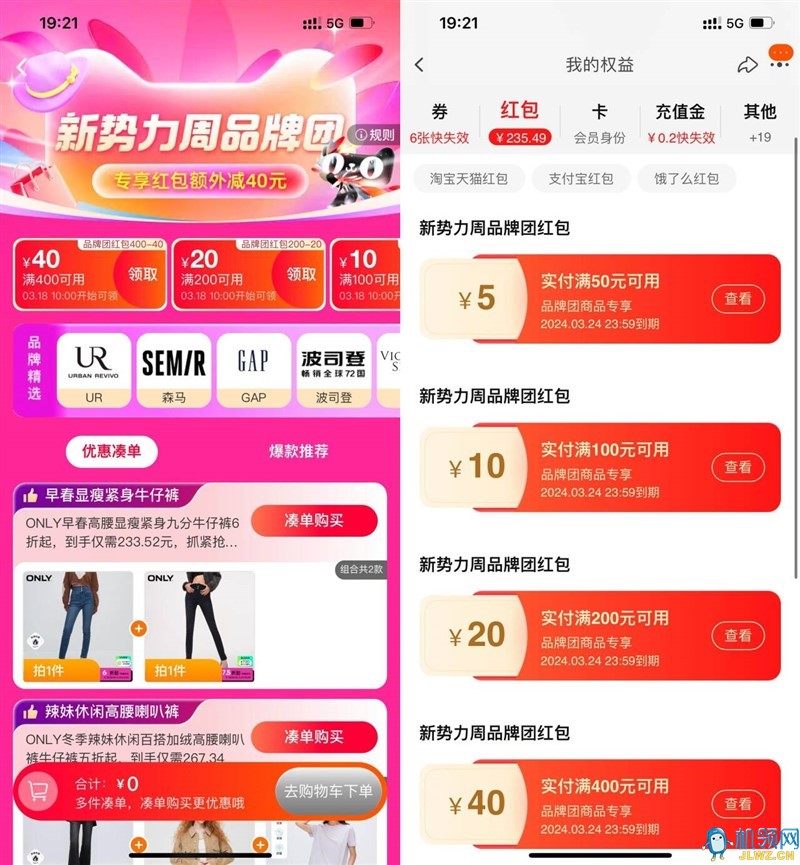Image resolution: width=800 pixels, height=865 pixels.
Task: Switch to the 卡 会员身份 tab
Action: click(599, 122)
